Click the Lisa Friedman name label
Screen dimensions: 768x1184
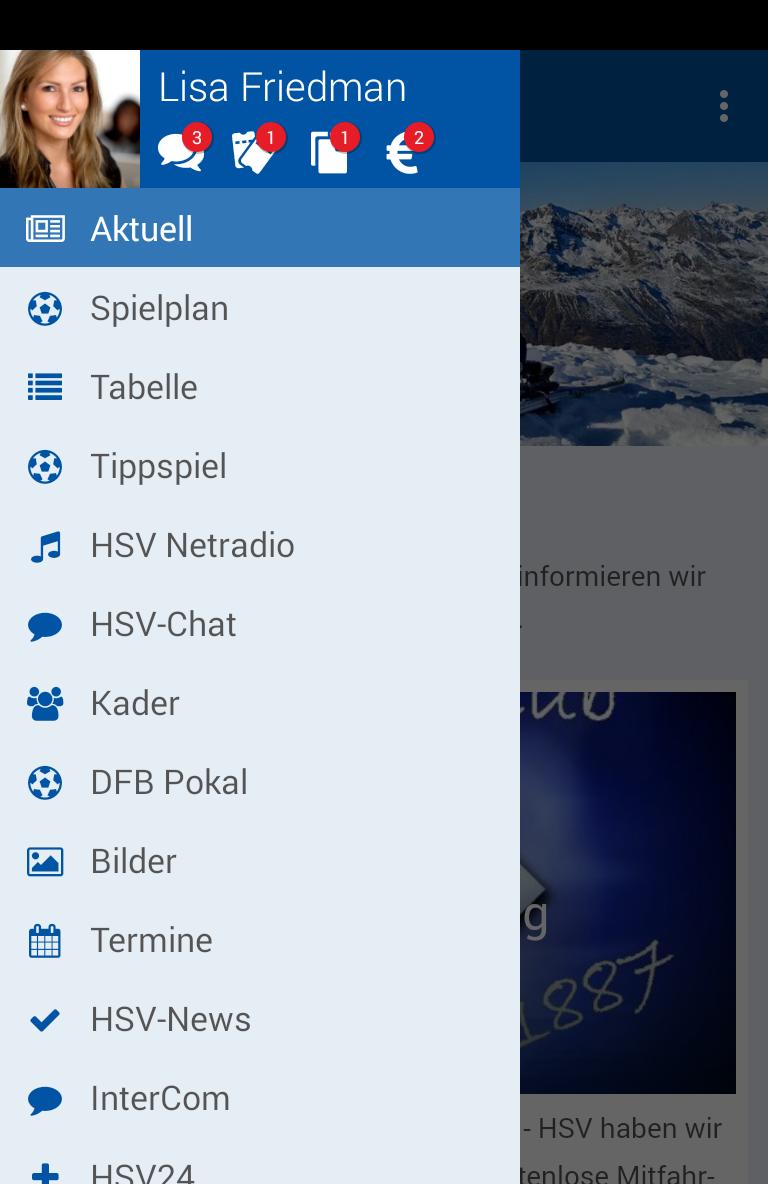pyautogui.click(x=283, y=87)
